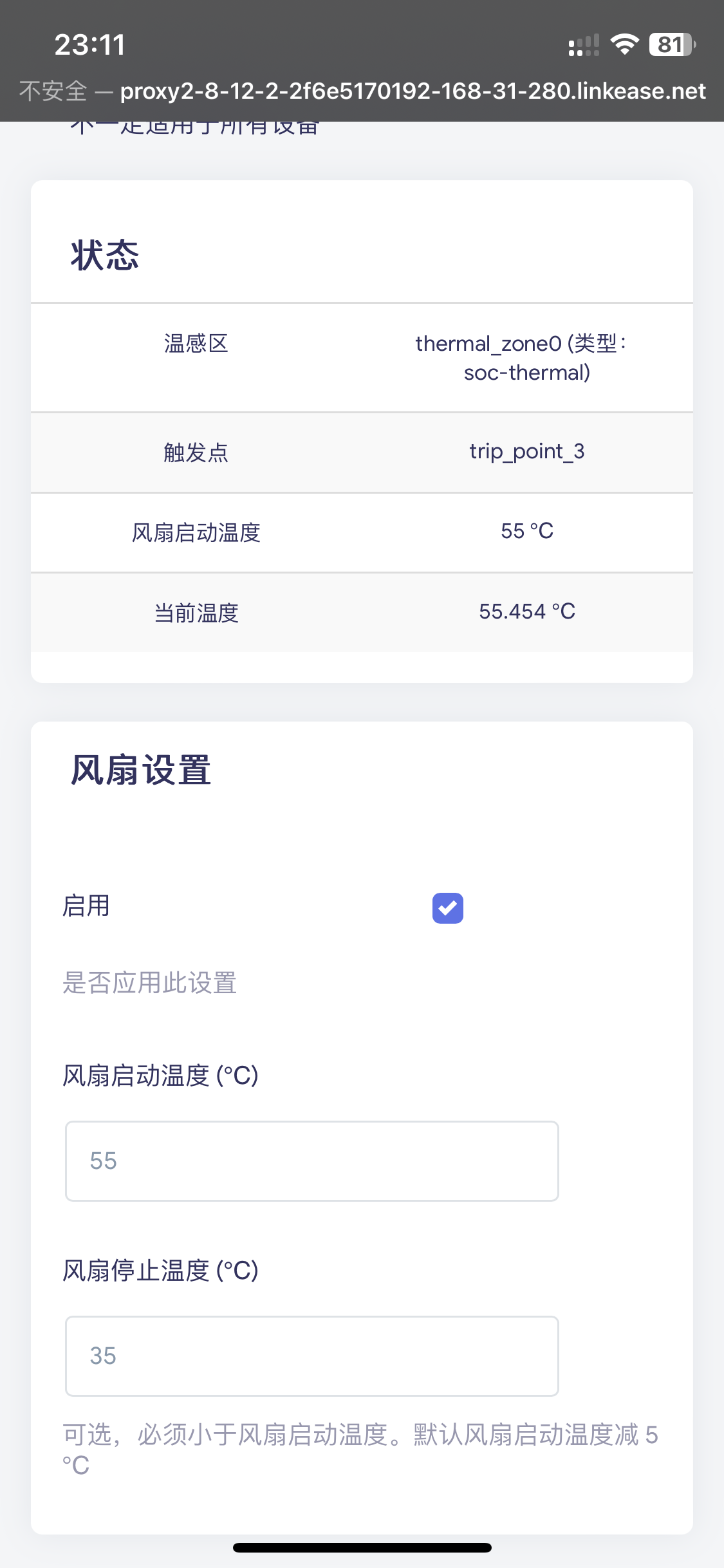Tap the browser address bar URL
The width and height of the screenshot is (724, 1568).
click(x=412, y=91)
